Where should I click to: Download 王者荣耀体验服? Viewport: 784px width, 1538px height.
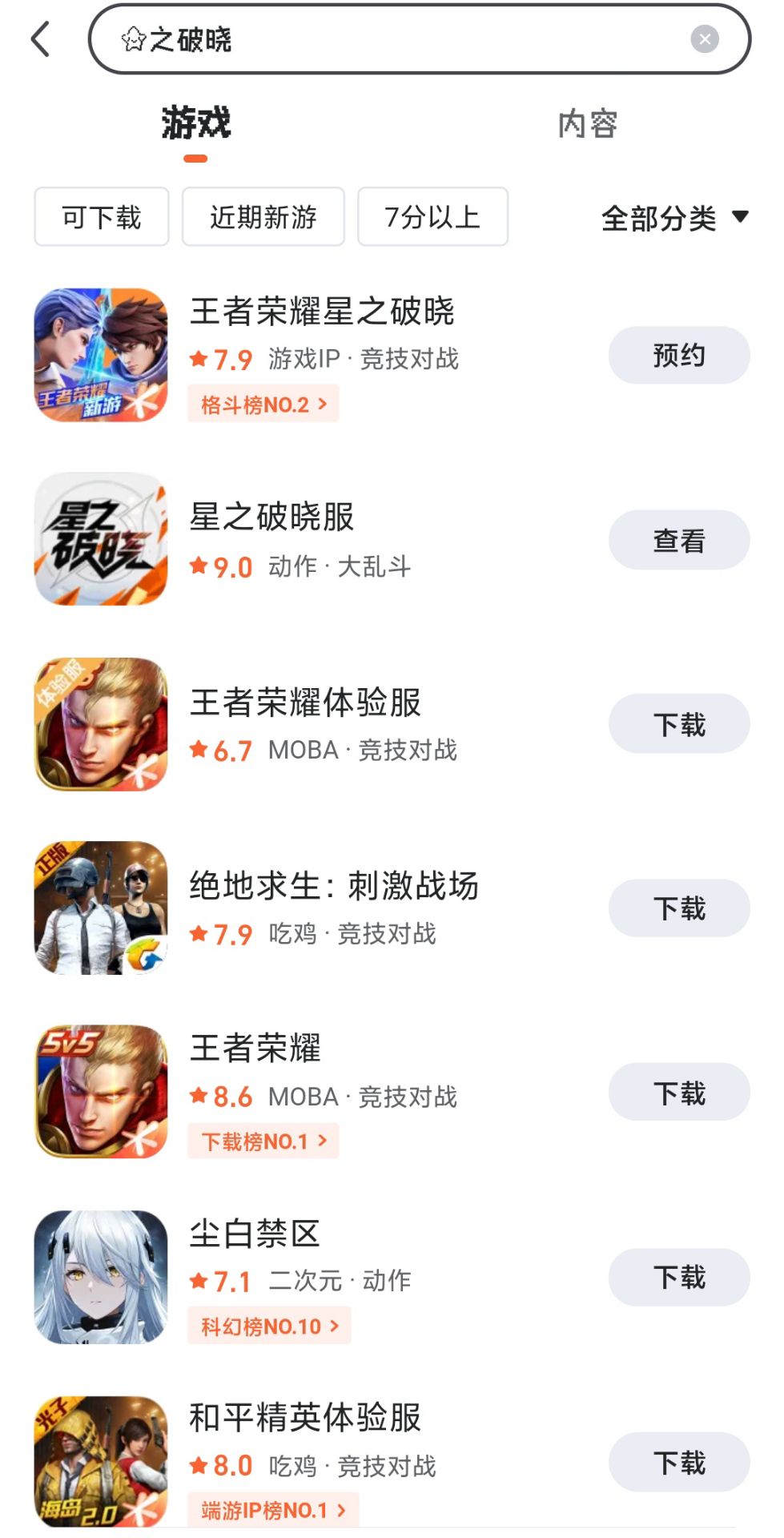[678, 724]
